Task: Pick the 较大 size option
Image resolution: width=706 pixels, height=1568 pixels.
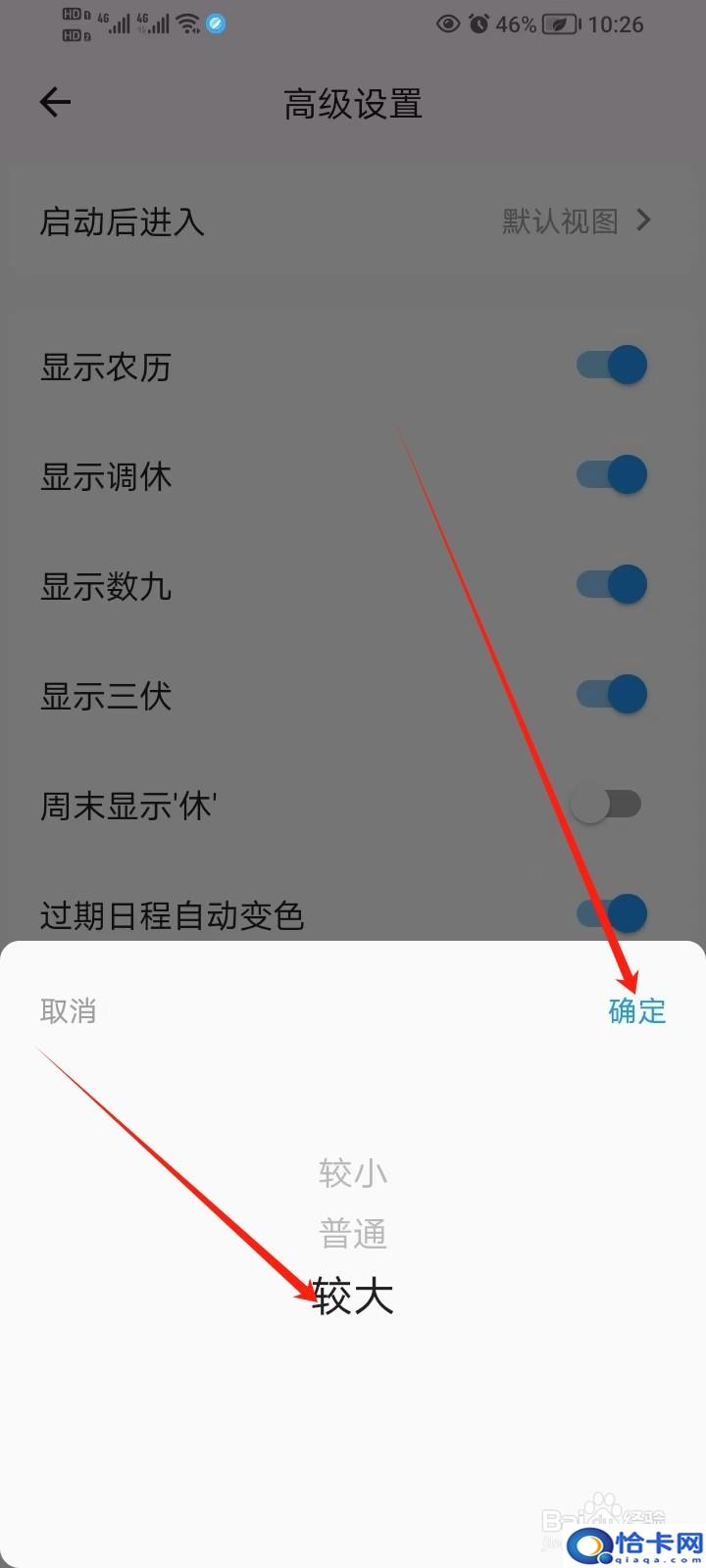Action: coord(353,1297)
